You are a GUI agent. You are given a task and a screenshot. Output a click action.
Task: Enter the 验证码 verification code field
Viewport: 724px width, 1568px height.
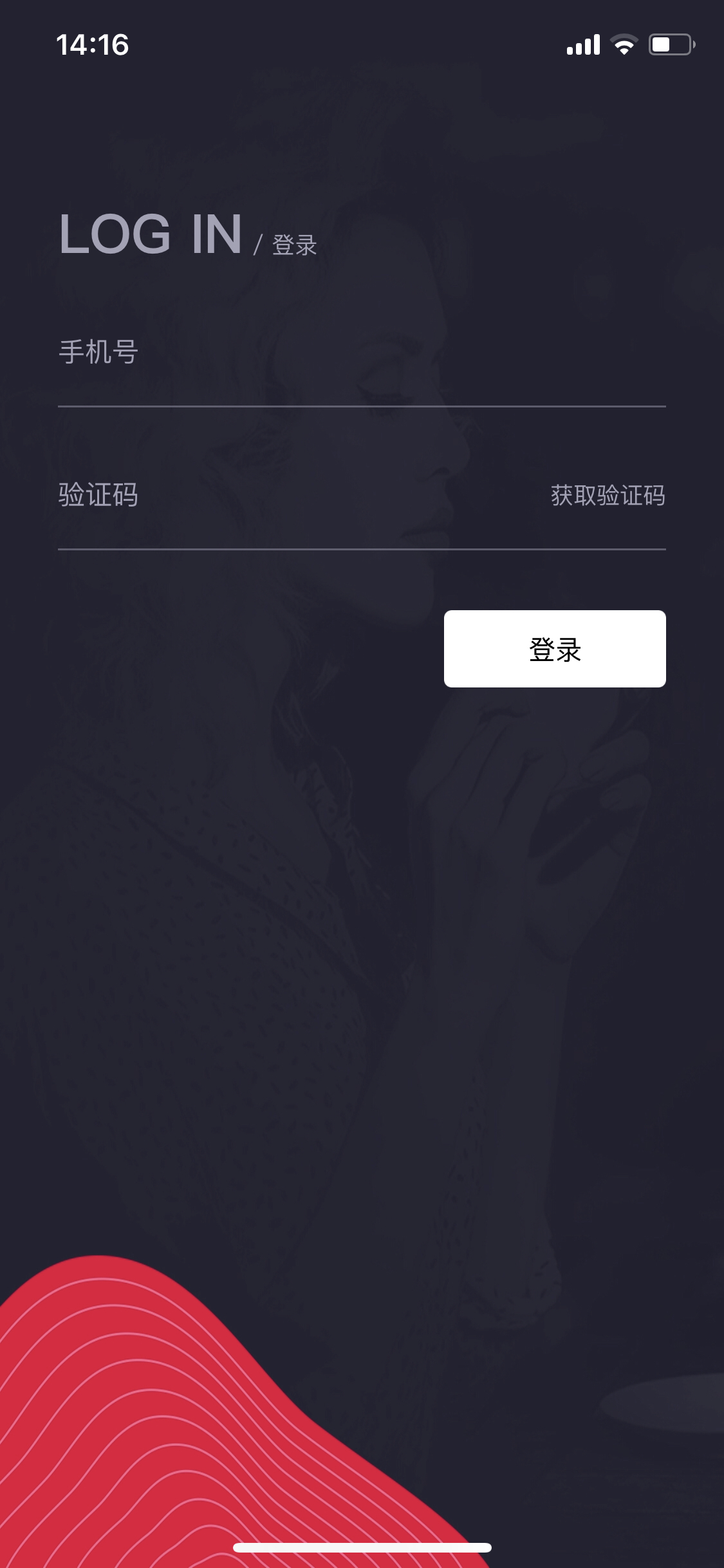(x=296, y=495)
